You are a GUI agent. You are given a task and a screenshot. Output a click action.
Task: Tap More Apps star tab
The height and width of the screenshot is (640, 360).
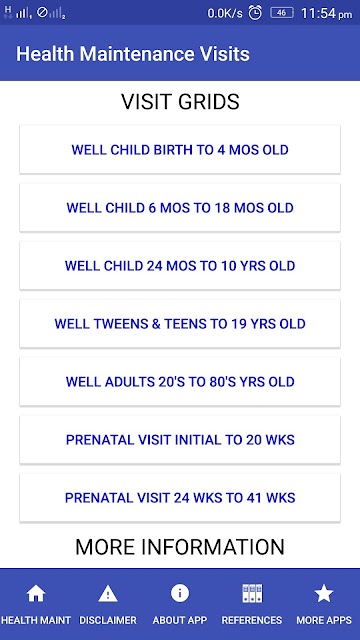pos(324,604)
